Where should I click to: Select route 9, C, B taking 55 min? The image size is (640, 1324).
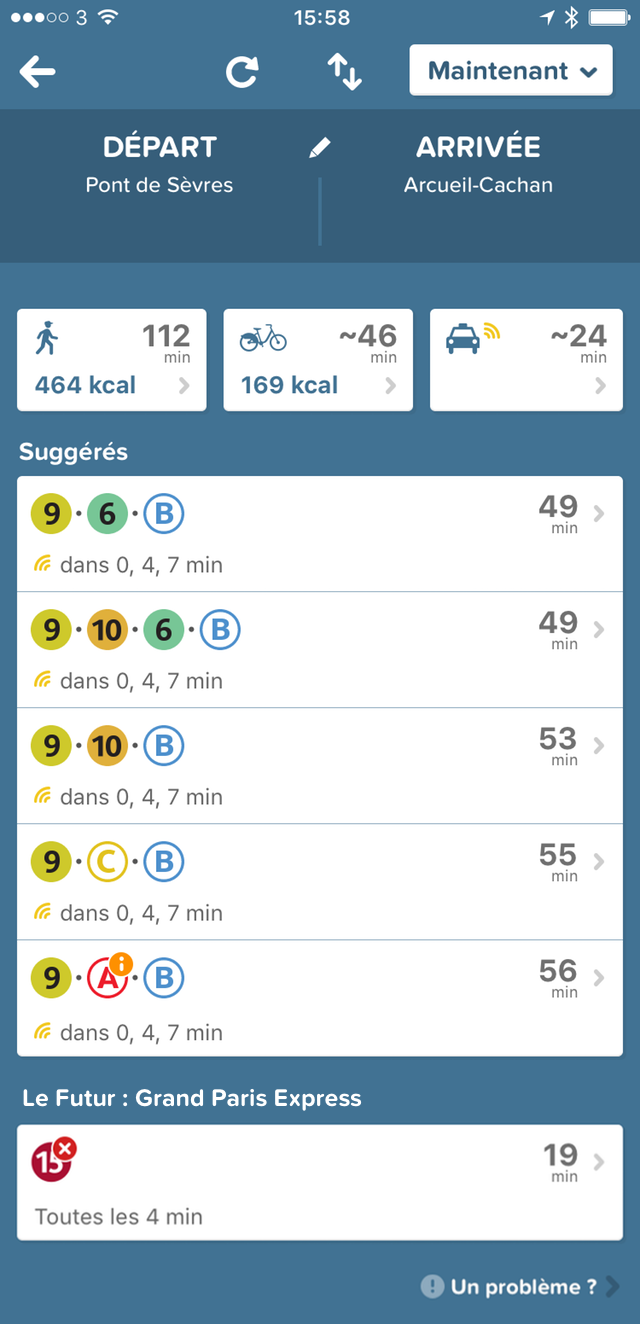[x=320, y=882]
